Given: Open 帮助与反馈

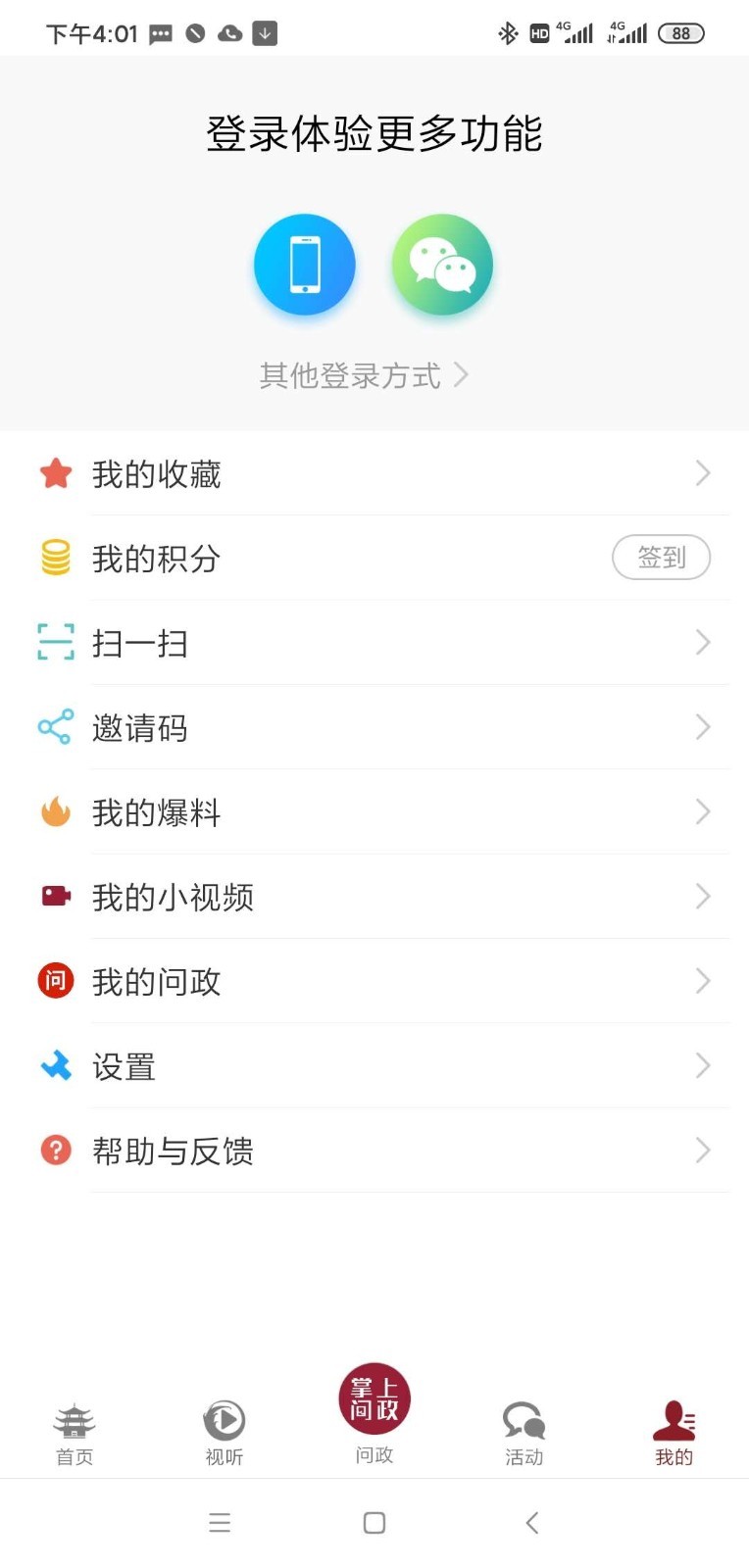Looking at the screenshot, I should tap(374, 1151).
